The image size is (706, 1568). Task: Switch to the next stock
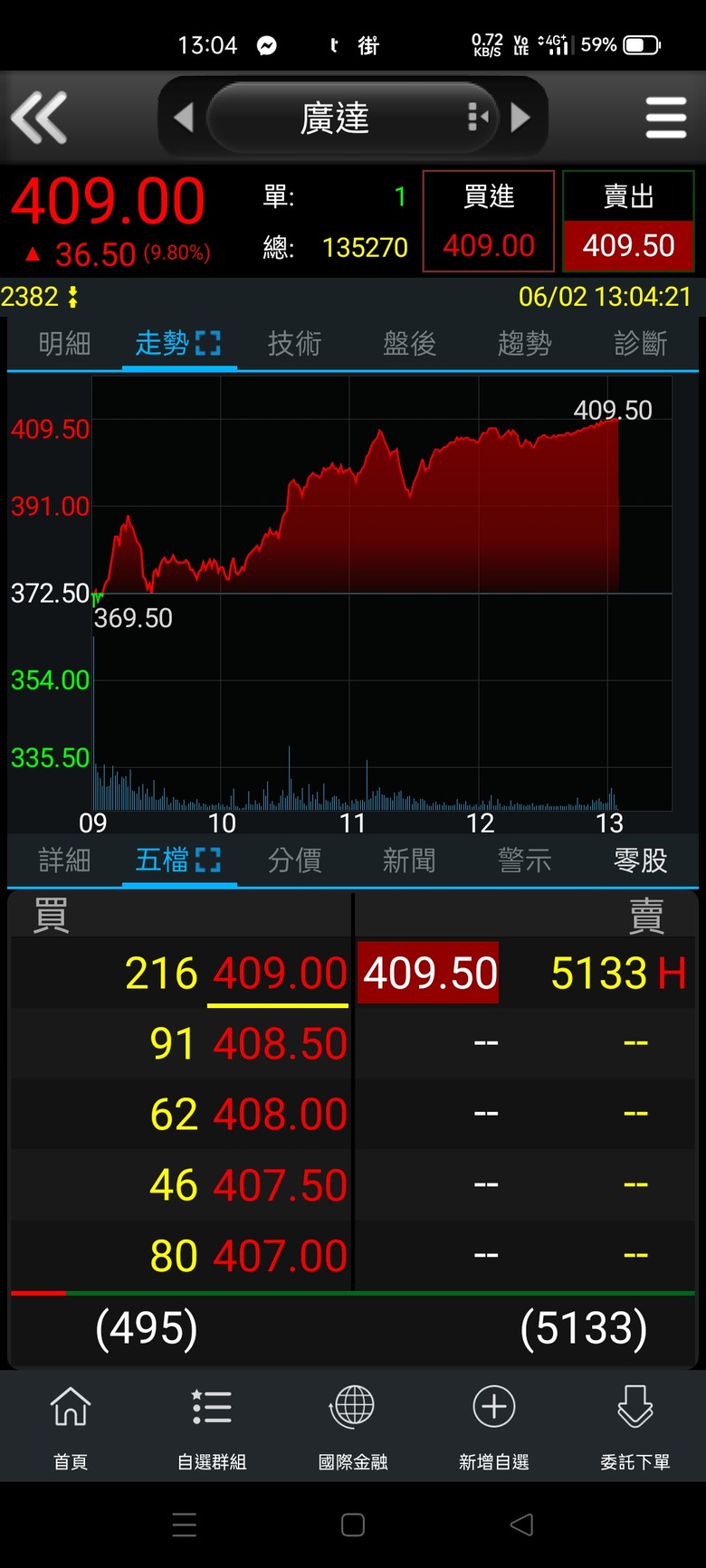click(520, 118)
